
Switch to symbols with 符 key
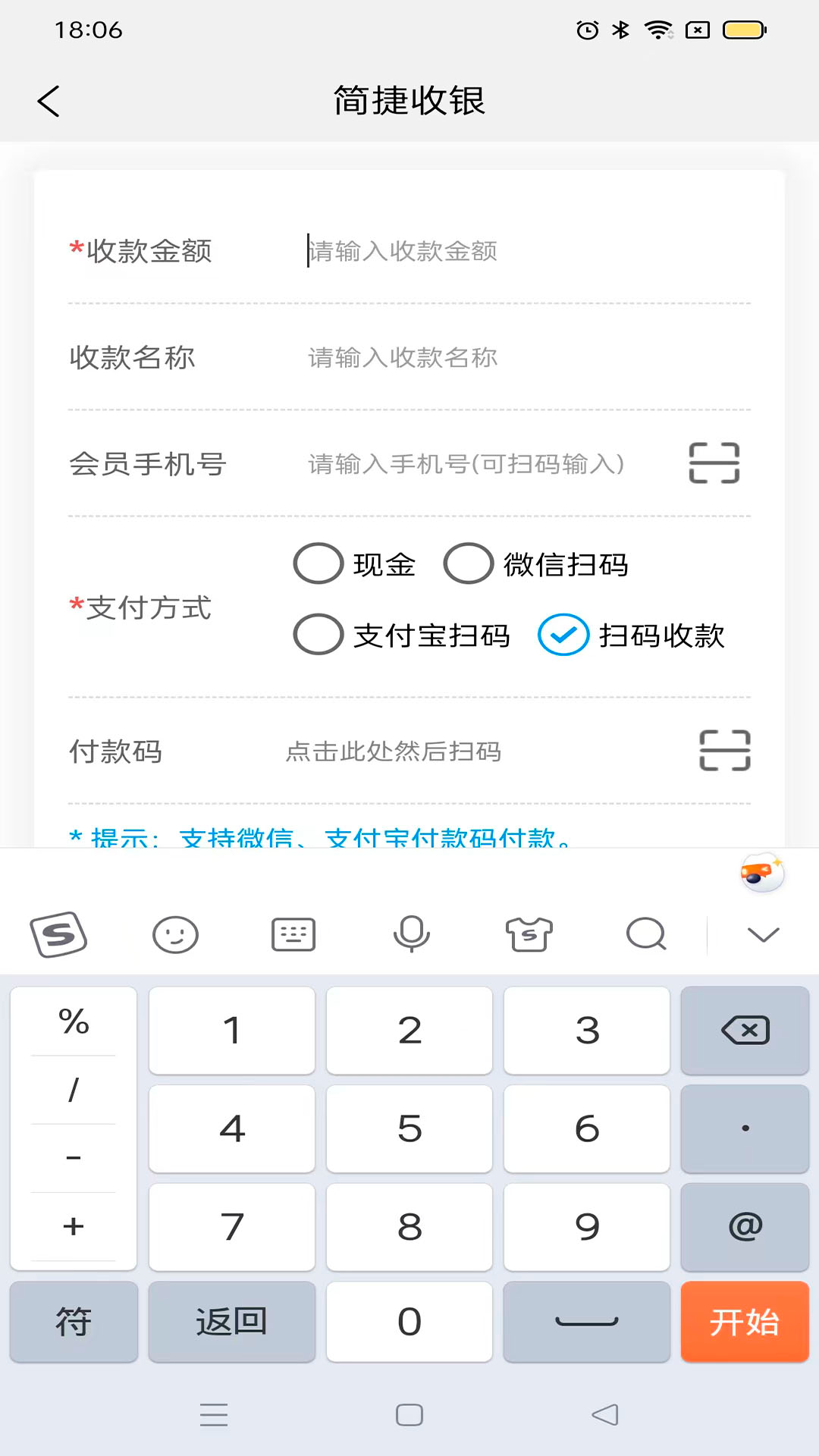click(74, 1322)
